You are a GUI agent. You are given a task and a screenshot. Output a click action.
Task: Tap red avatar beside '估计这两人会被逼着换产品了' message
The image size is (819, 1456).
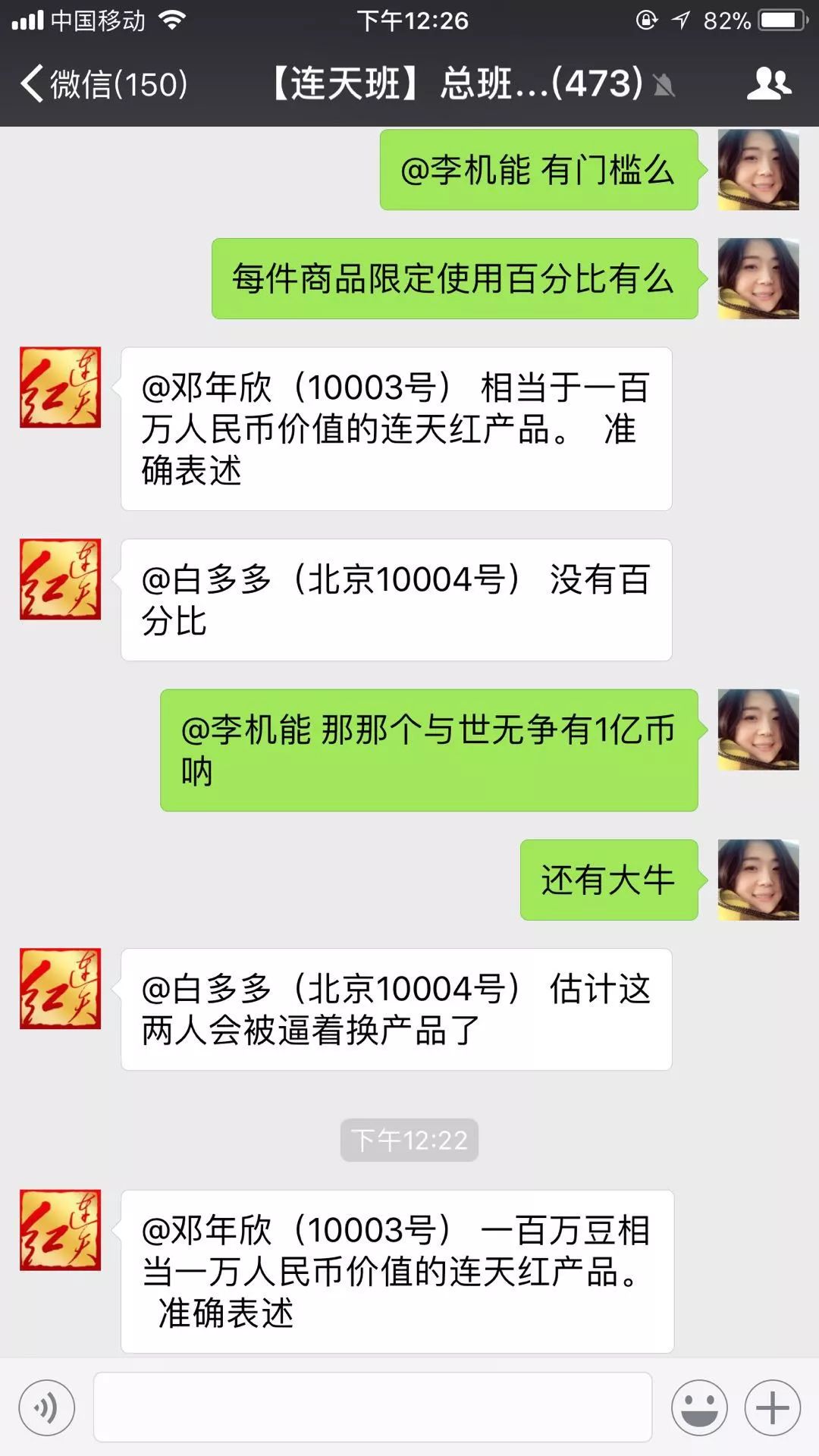click(61, 989)
